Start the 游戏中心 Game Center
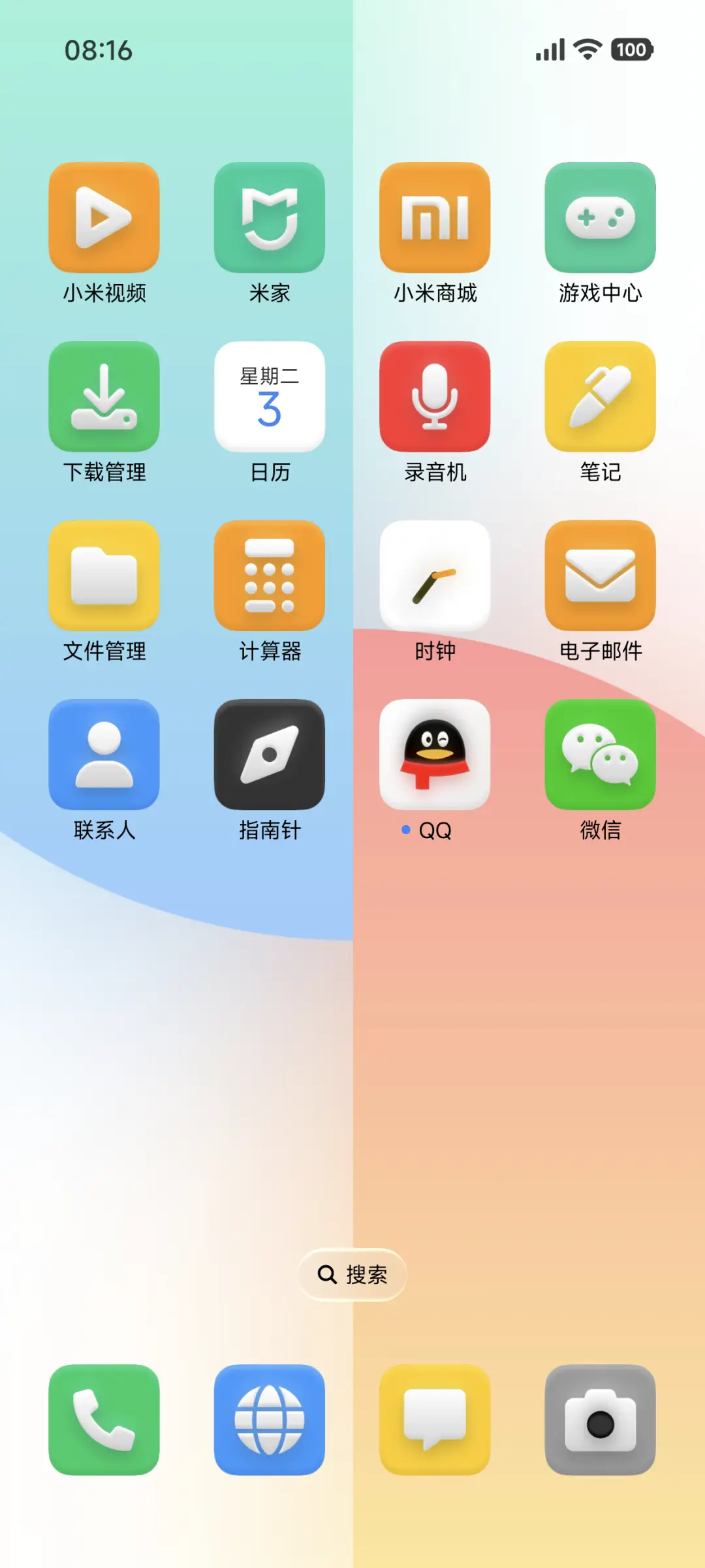This screenshot has height=1568, width=705. click(x=601, y=219)
